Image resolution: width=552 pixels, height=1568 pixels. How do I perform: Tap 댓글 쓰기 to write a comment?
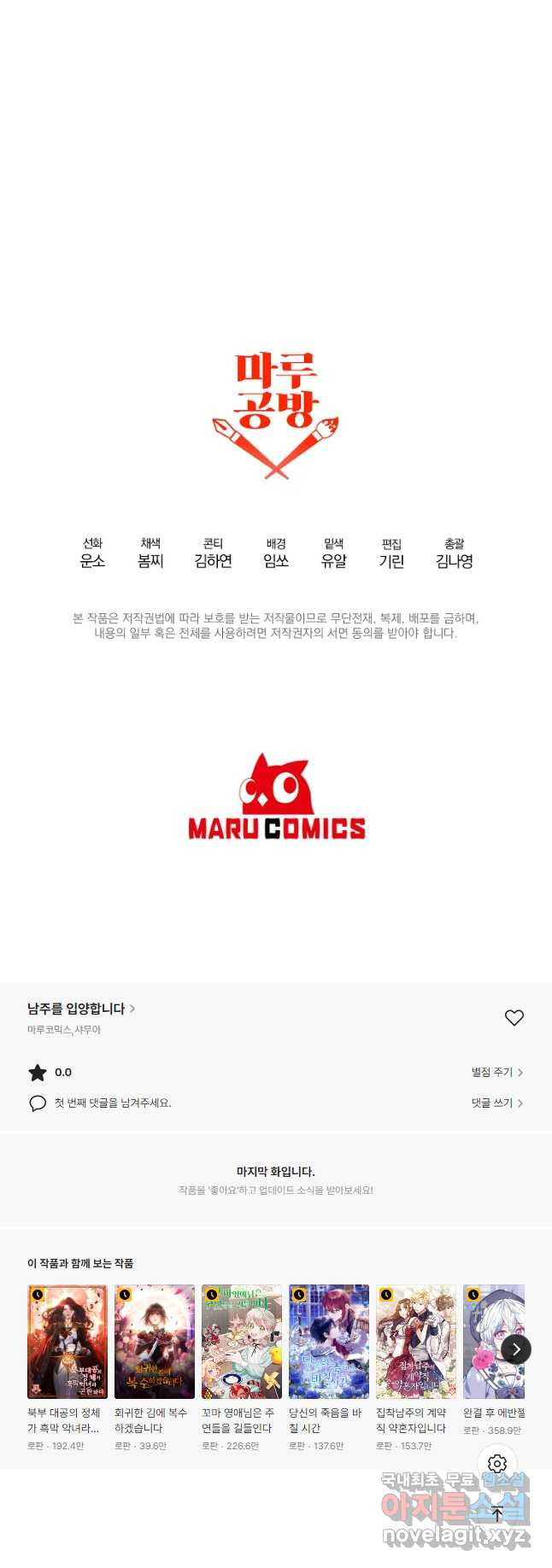point(496,1103)
